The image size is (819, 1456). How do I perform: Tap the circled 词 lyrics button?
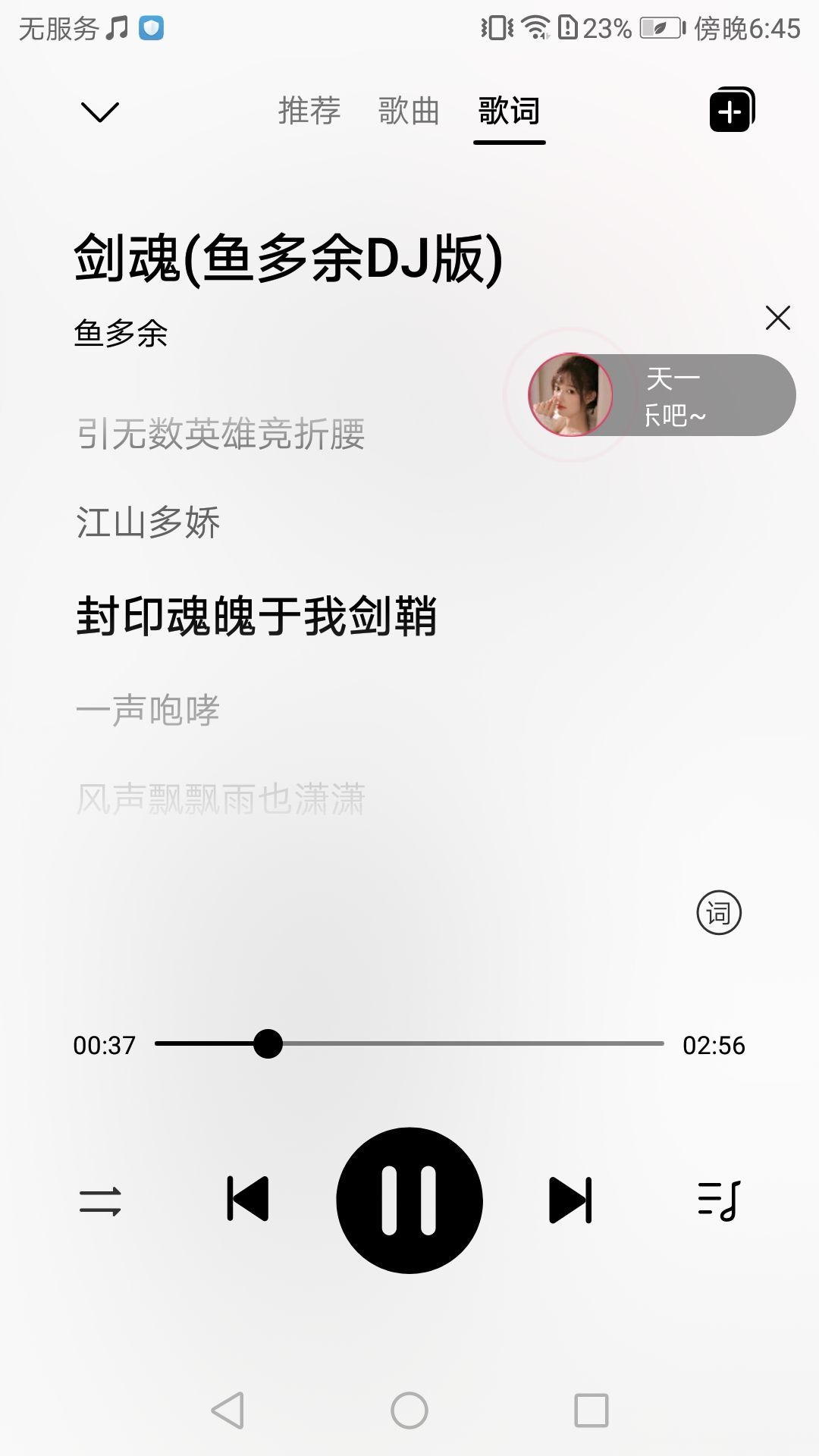718,912
